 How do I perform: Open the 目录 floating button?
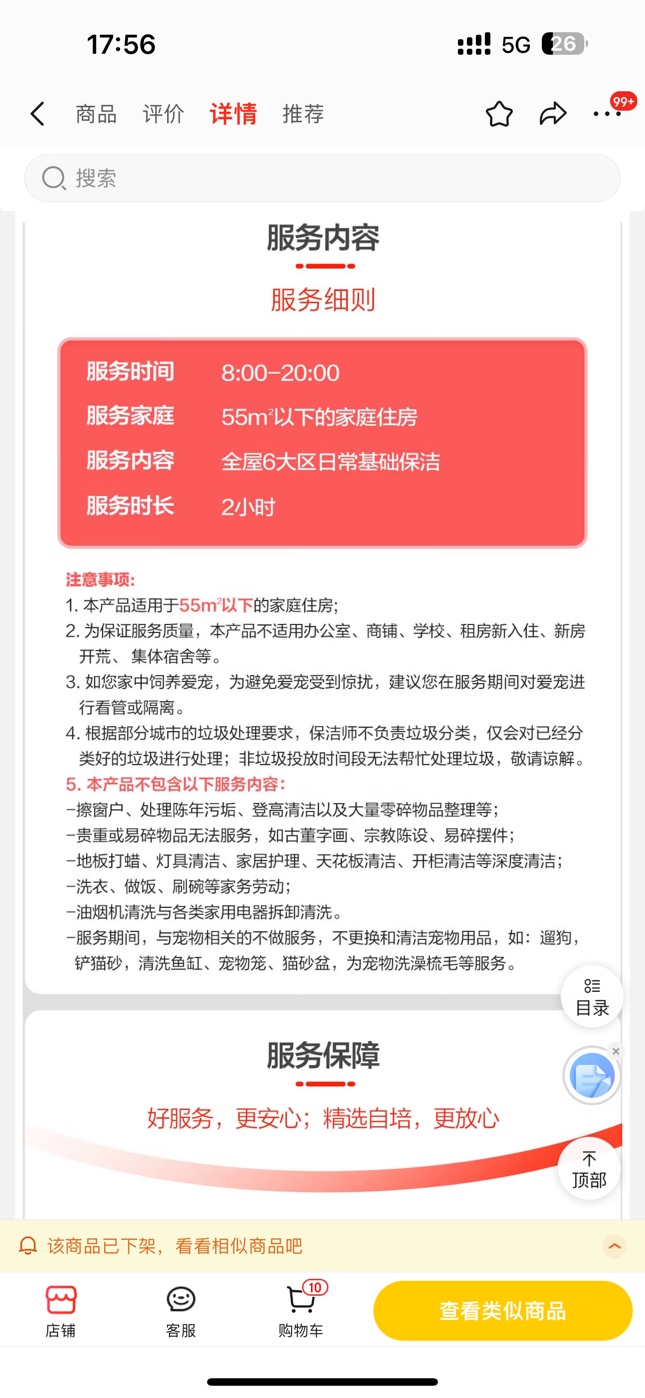(592, 996)
